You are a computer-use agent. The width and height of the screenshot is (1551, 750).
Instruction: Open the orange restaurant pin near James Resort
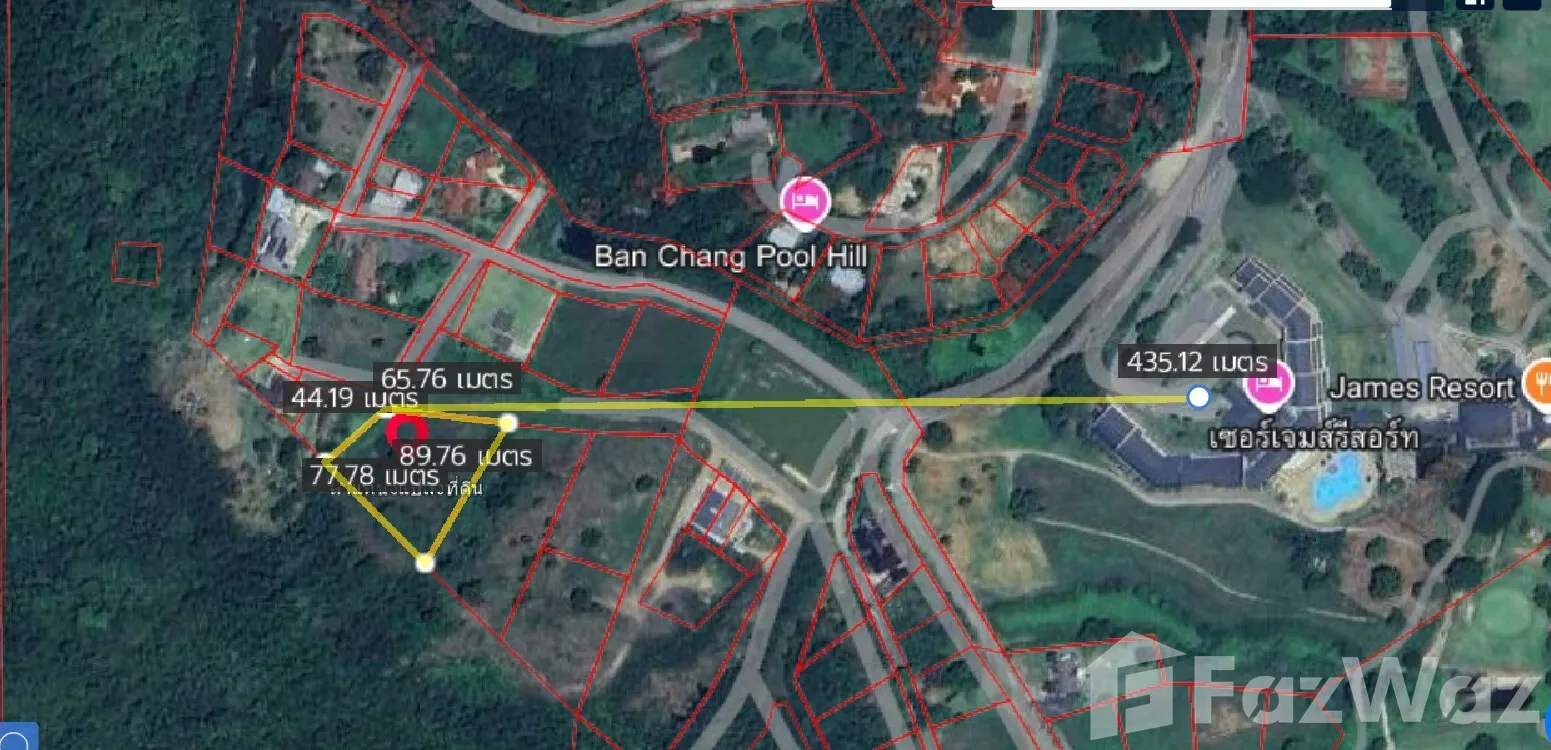[x=1537, y=383]
